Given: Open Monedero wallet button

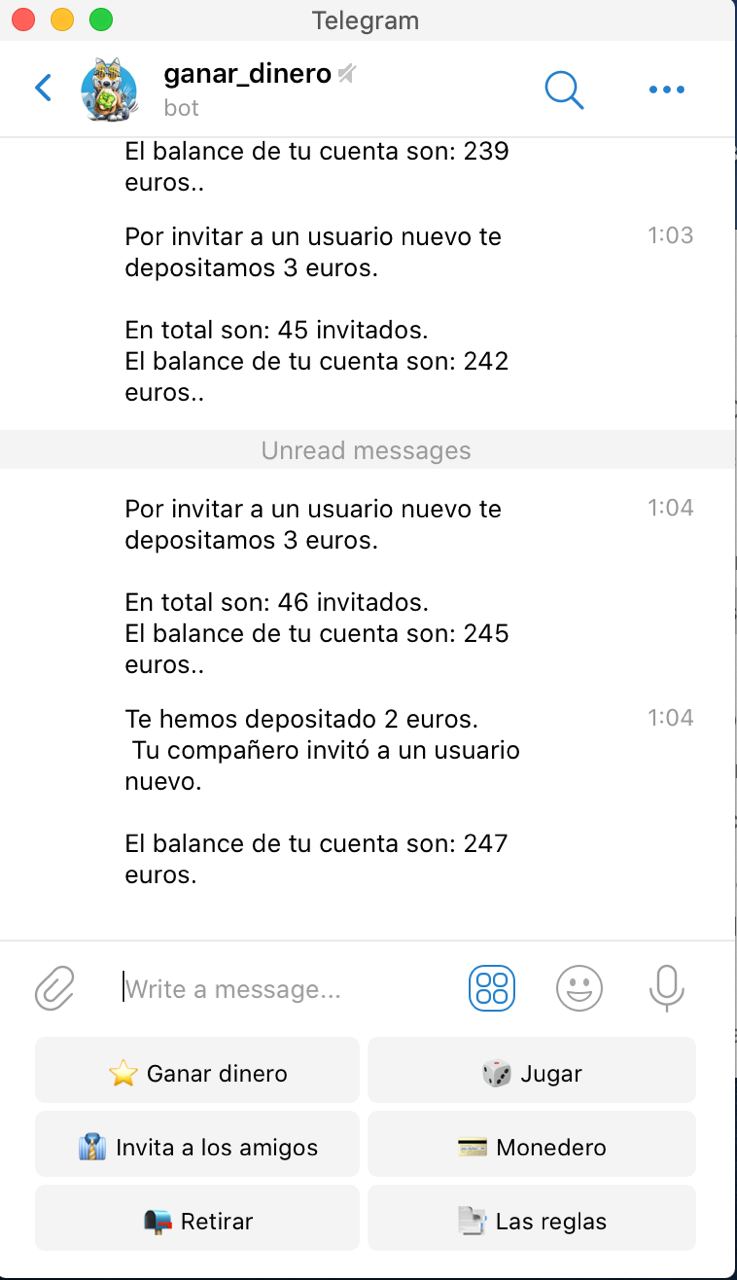Looking at the screenshot, I should [x=531, y=1147].
